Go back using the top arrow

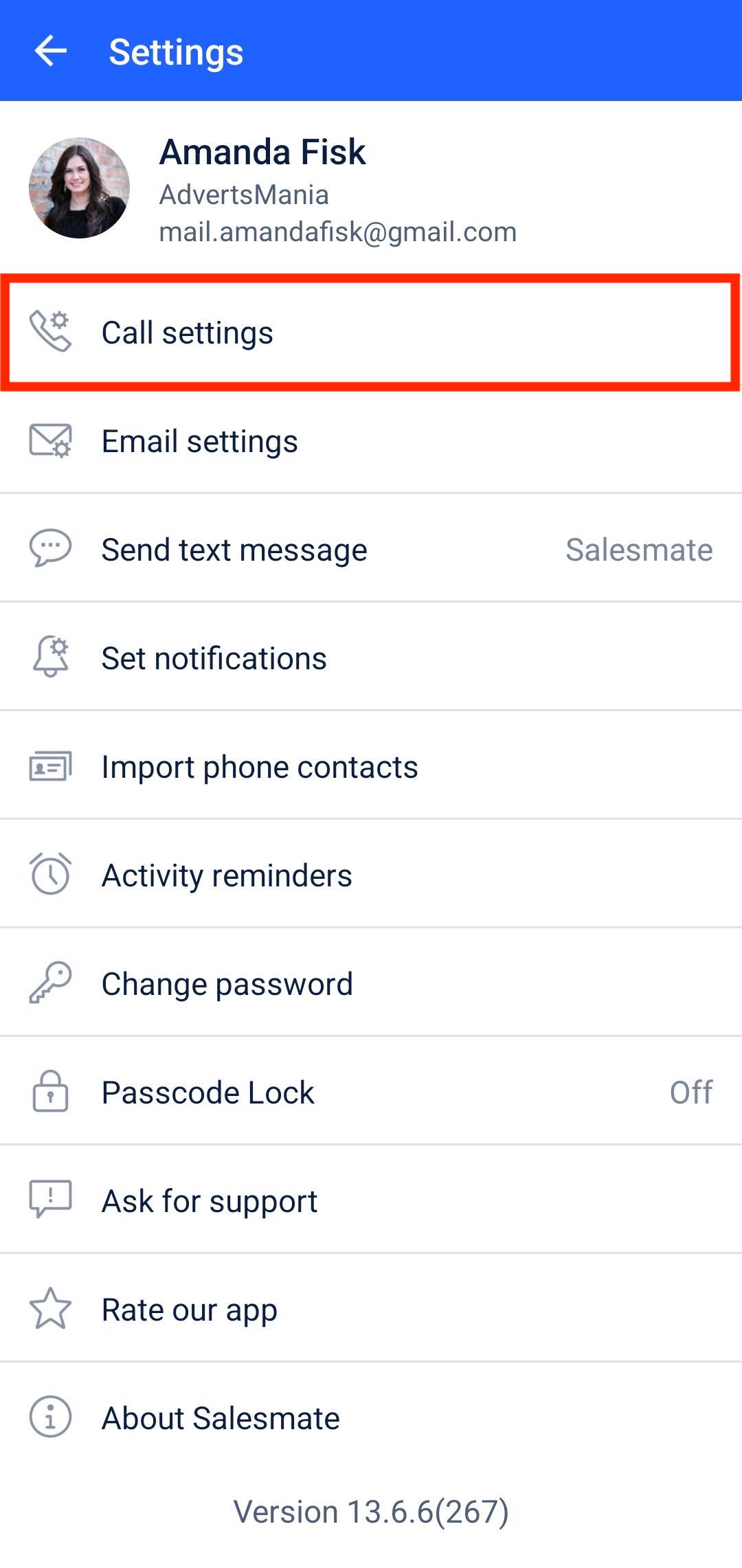(51, 52)
